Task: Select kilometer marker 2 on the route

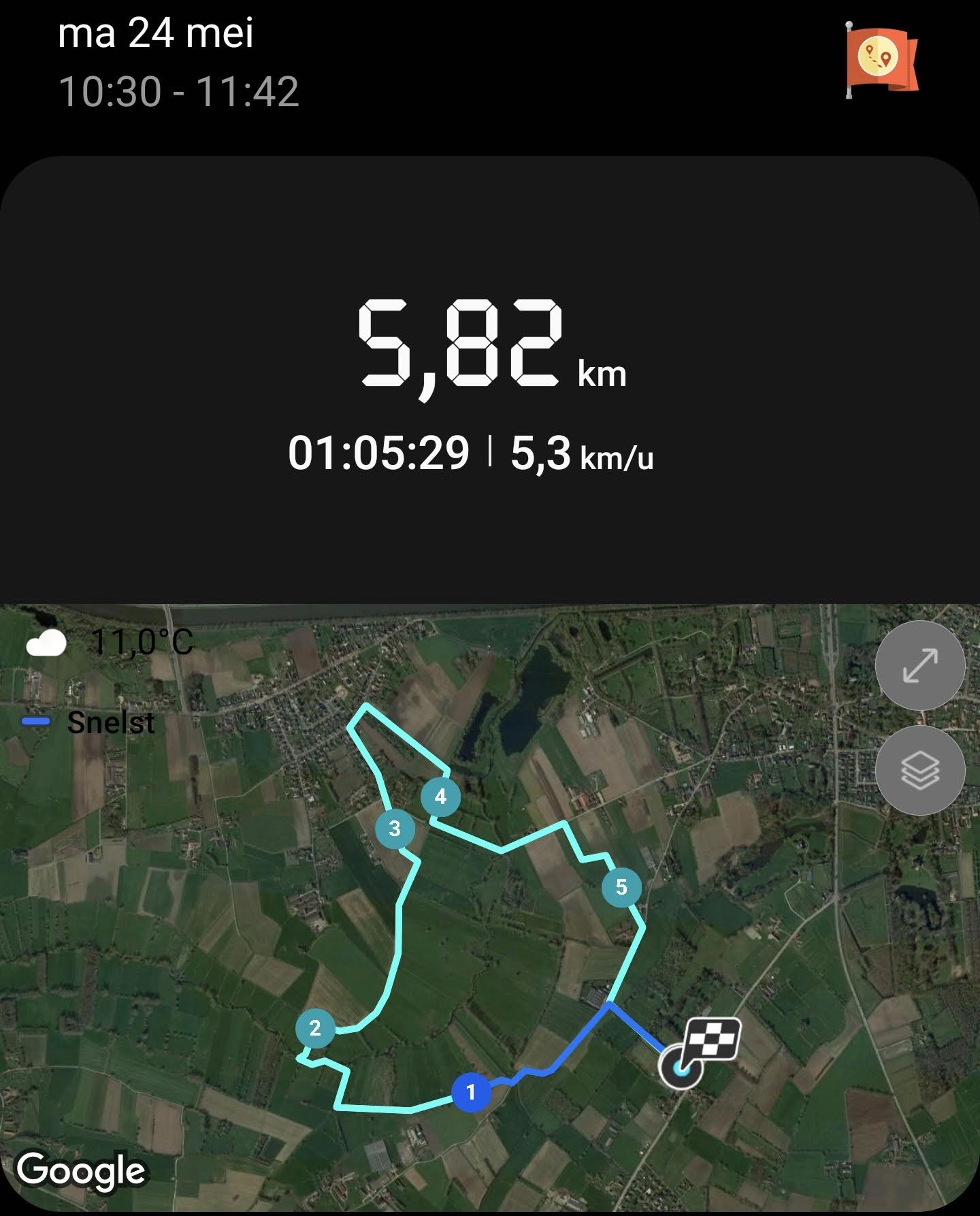Action: (x=315, y=1028)
